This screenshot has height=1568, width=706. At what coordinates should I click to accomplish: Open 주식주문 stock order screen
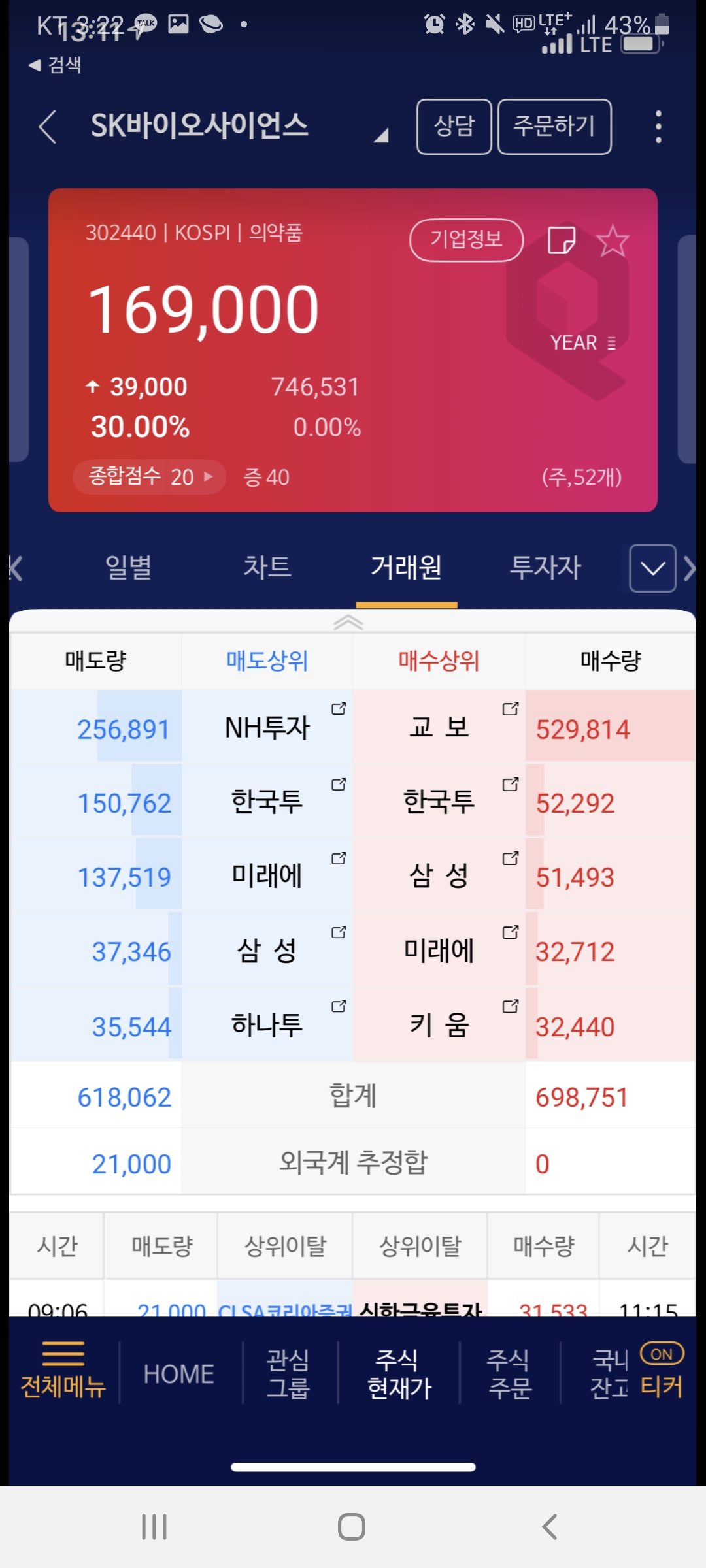[510, 1374]
